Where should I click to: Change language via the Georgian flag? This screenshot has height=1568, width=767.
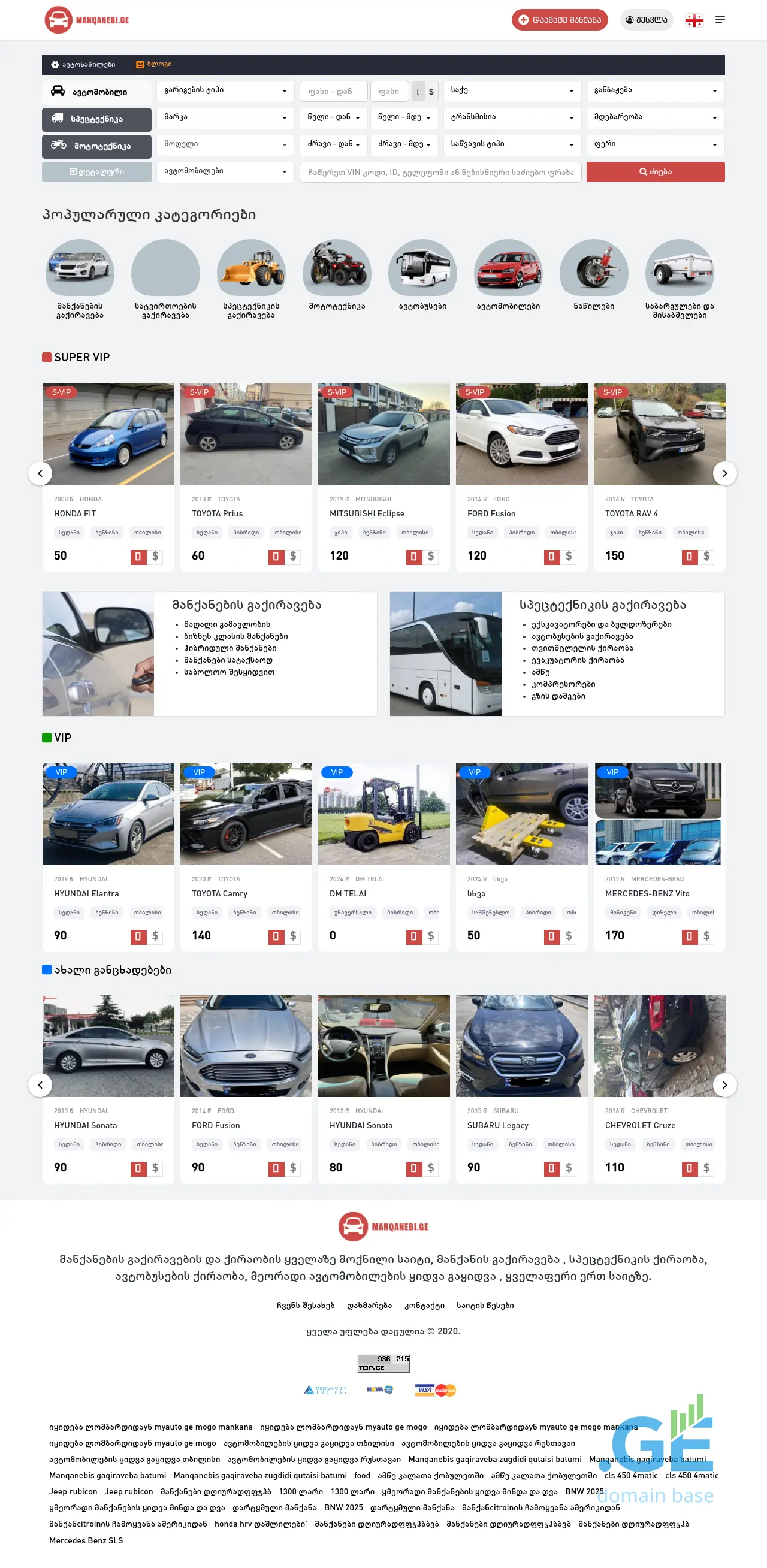coord(694,20)
